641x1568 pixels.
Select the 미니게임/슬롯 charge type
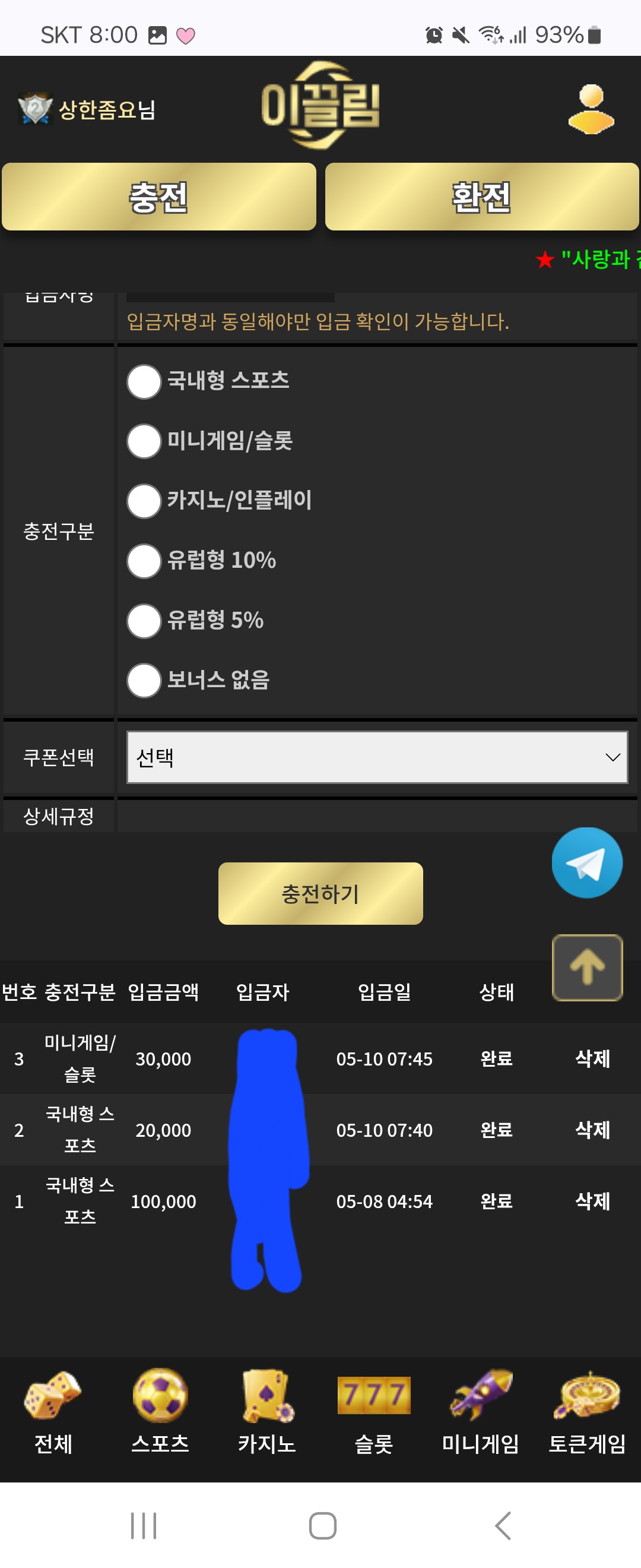[144, 441]
